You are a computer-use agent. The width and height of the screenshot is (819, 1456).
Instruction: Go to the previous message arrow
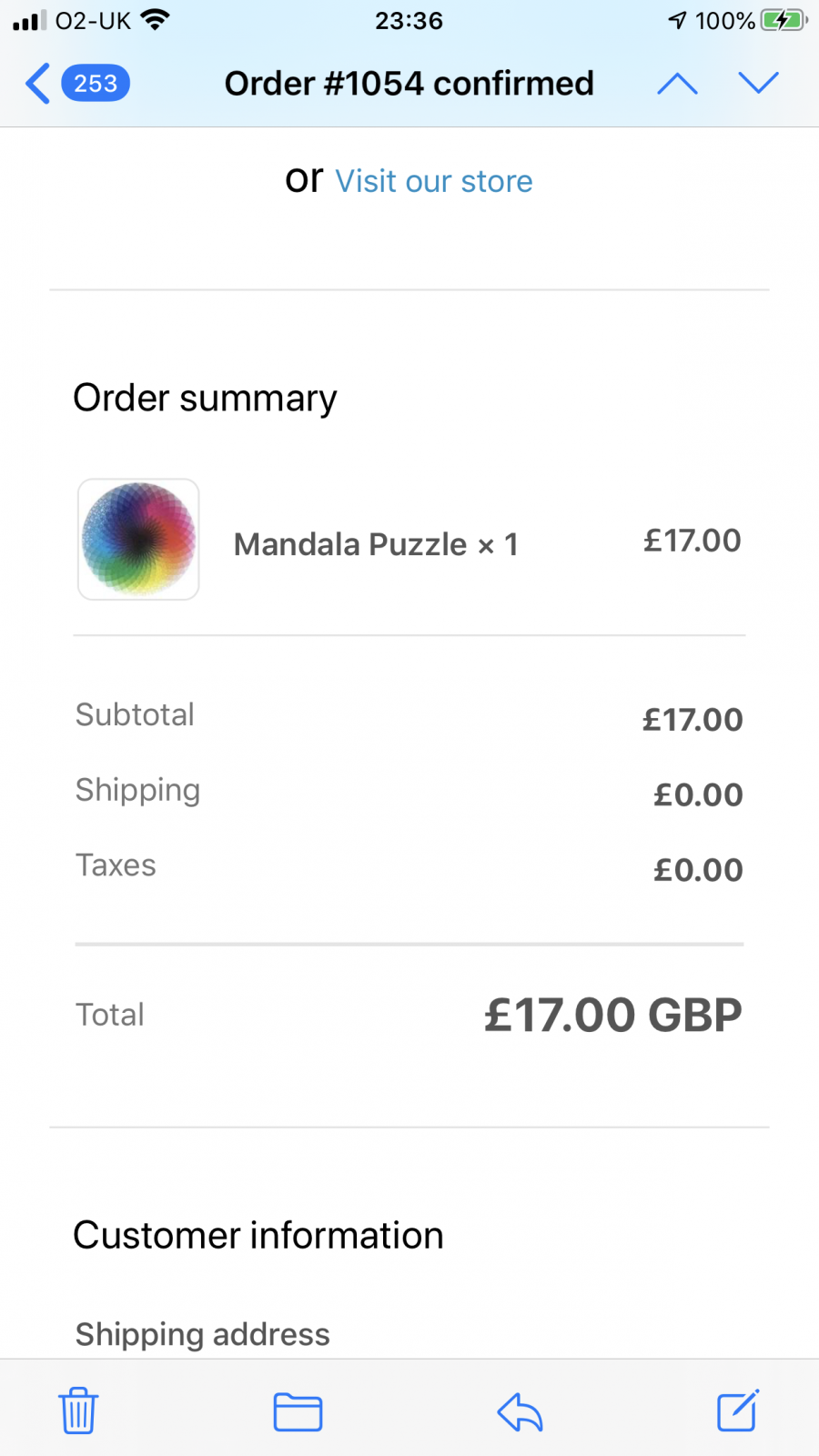pyautogui.click(x=677, y=84)
